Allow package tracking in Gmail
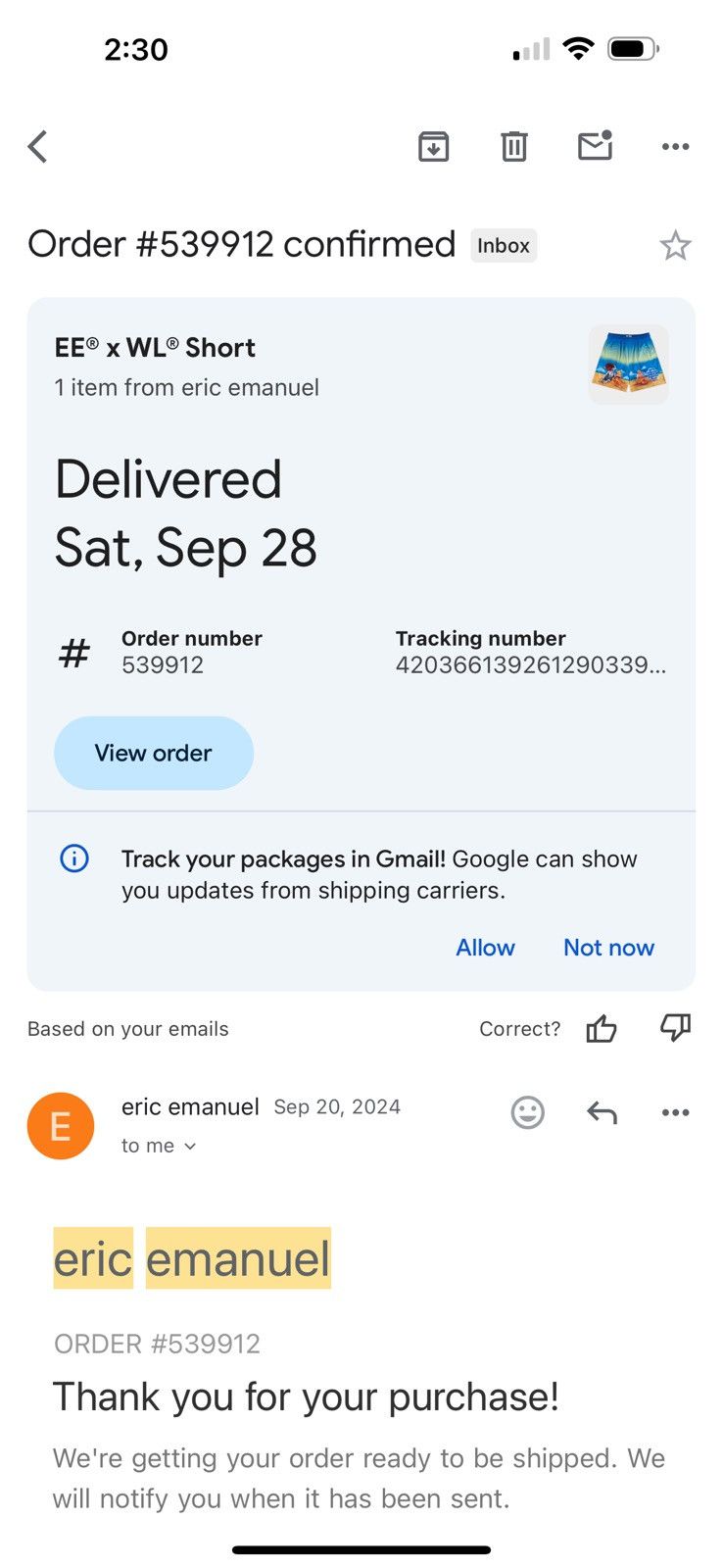 click(x=485, y=948)
